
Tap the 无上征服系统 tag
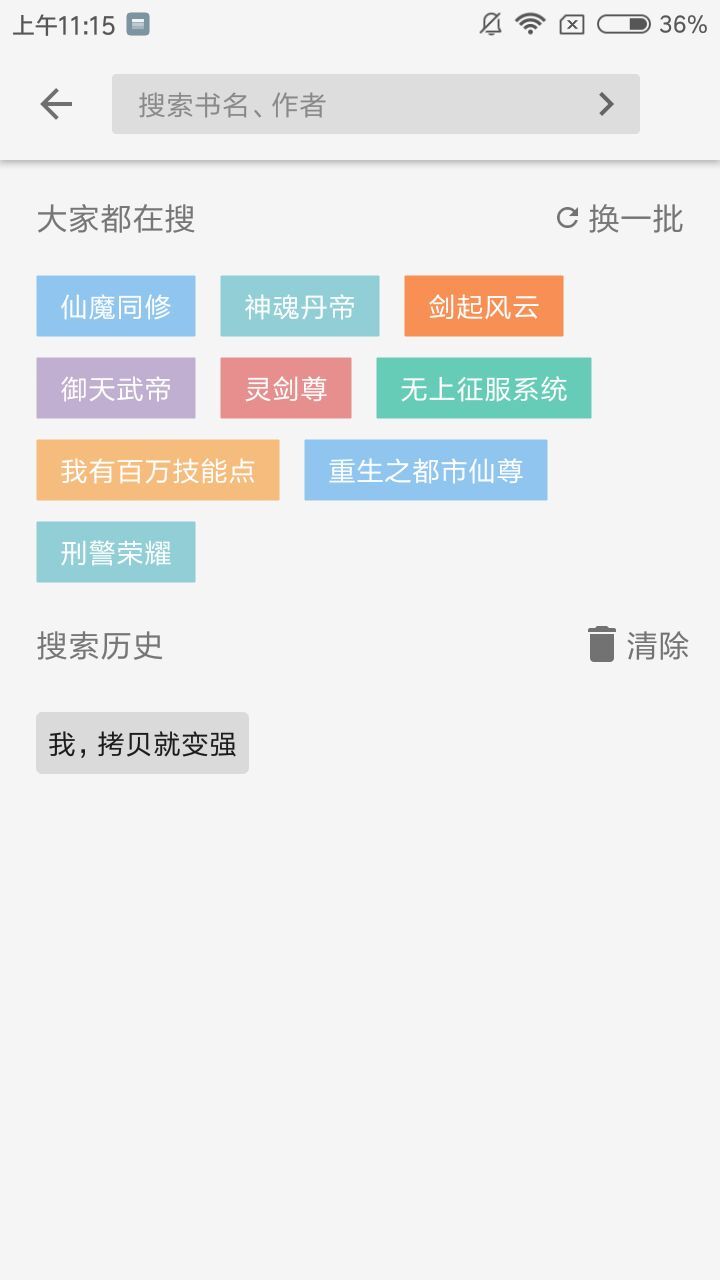click(484, 388)
